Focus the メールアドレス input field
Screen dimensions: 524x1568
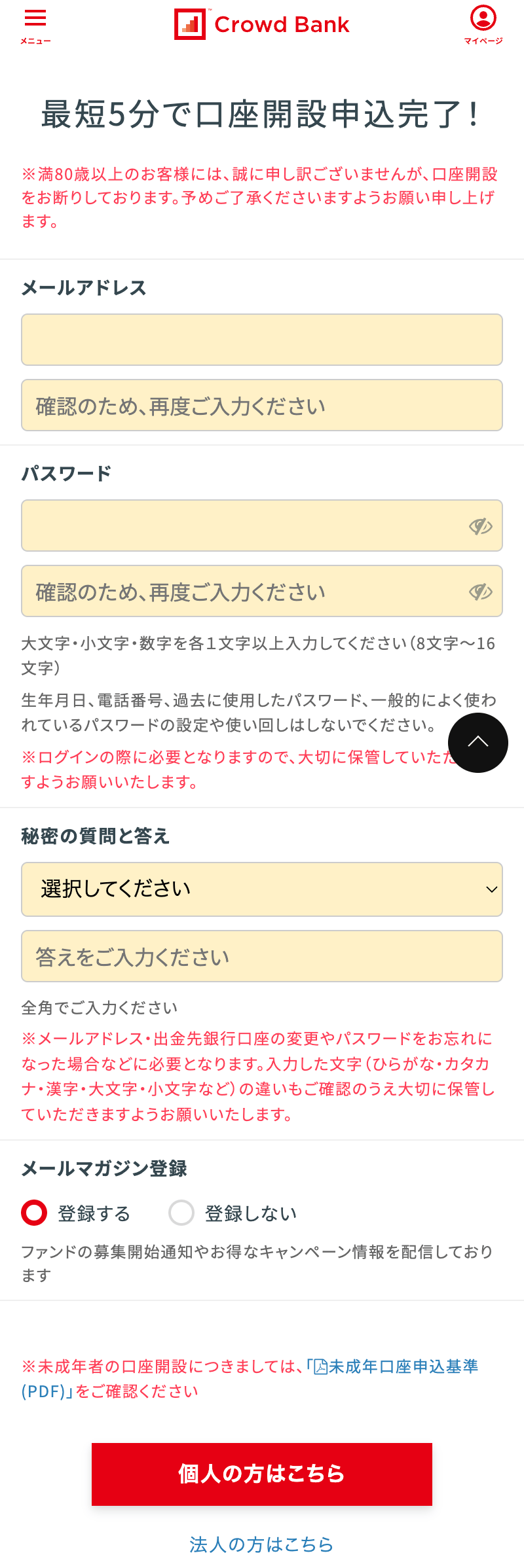click(262, 340)
